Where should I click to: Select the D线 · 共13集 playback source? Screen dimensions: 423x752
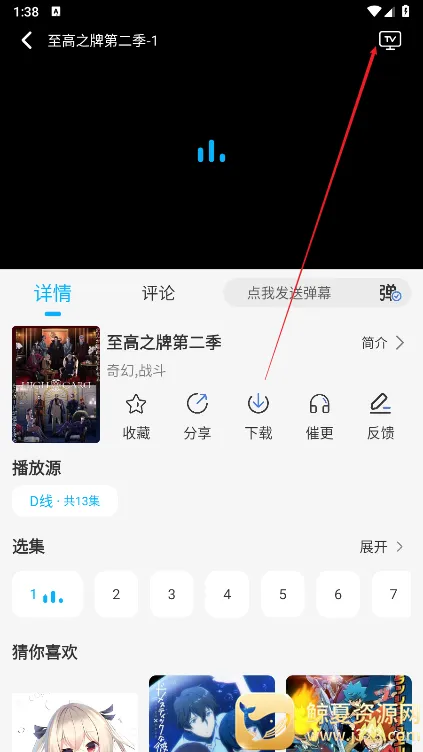[x=65, y=501]
